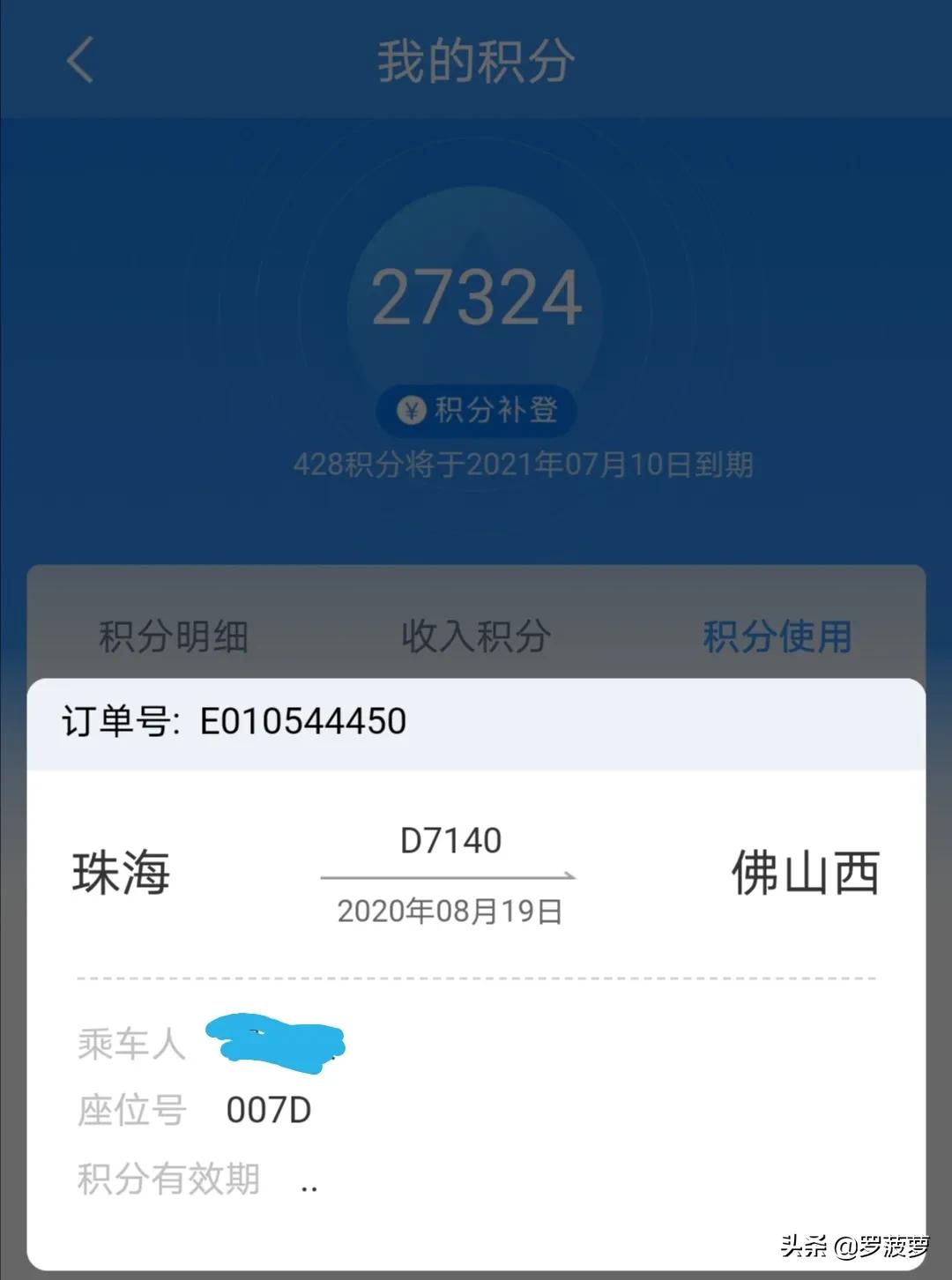Image resolution: width=952 pixels, height=1280 pixels.
Task: Select seat number 007D
Action: 268,1110
